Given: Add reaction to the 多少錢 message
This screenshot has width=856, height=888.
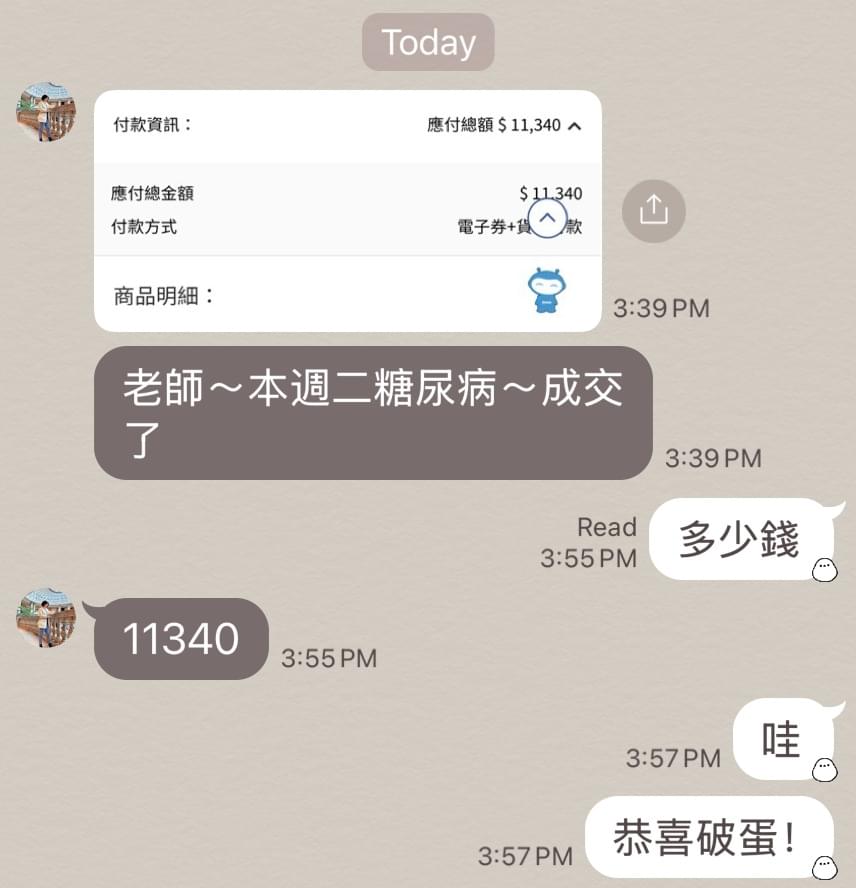Looking at the screenshot, I should (x=823, y=570).
